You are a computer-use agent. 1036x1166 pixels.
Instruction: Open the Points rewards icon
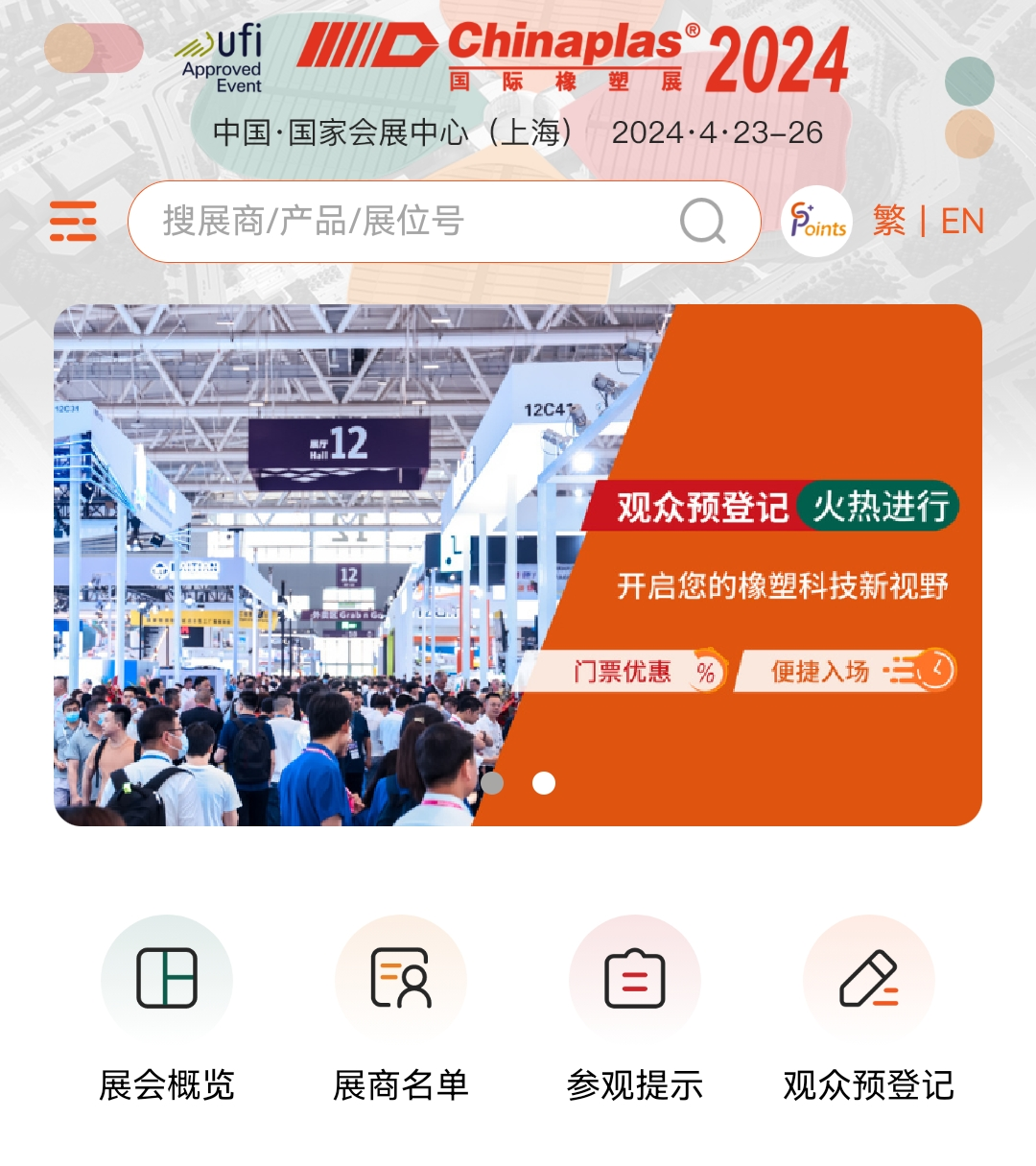[817, 222]
